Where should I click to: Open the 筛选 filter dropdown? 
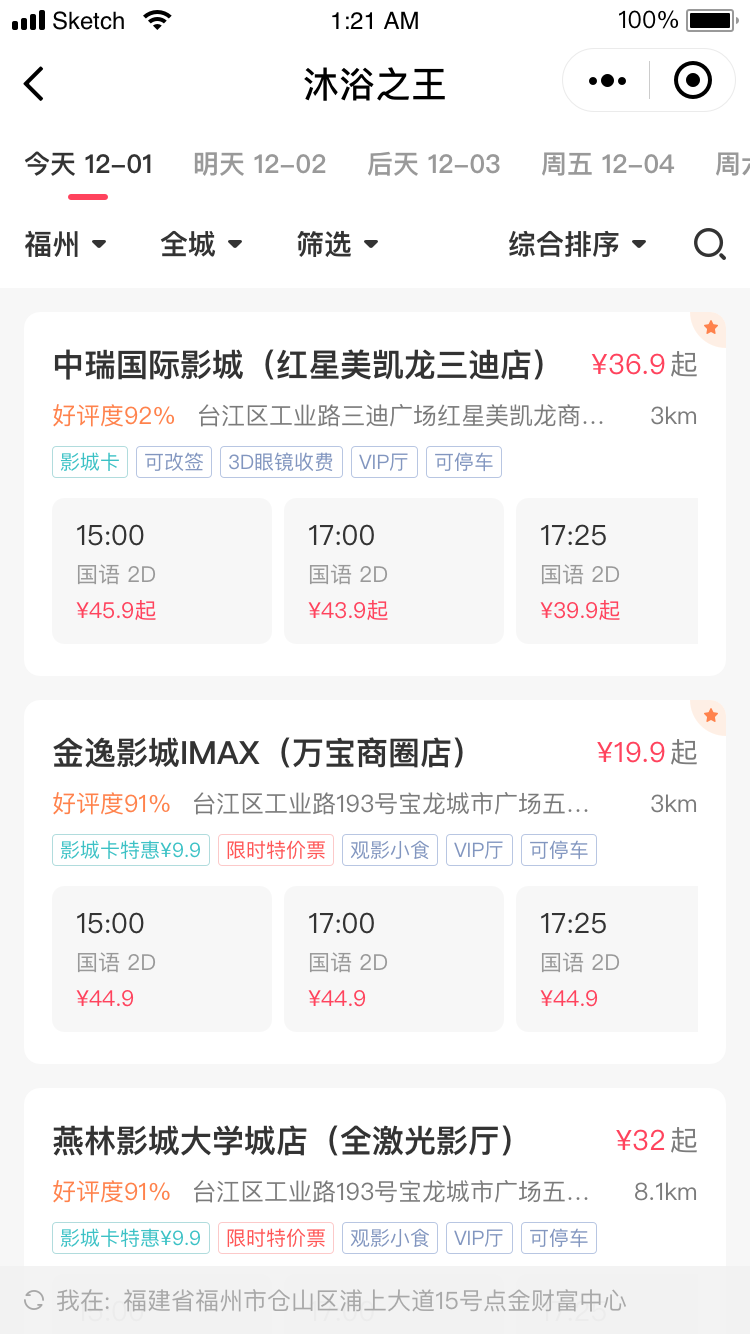(x=337, y=244)
